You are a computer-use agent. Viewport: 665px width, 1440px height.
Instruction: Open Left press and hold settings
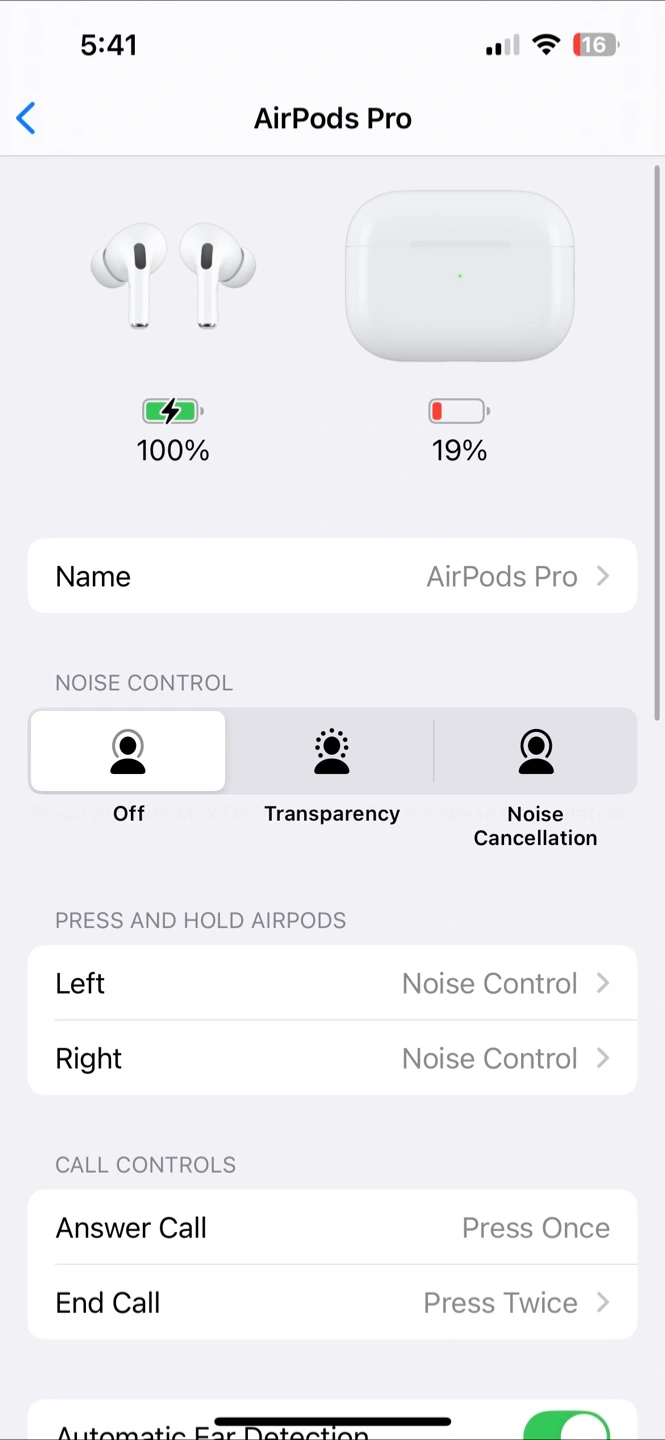[x=332, y=983]
